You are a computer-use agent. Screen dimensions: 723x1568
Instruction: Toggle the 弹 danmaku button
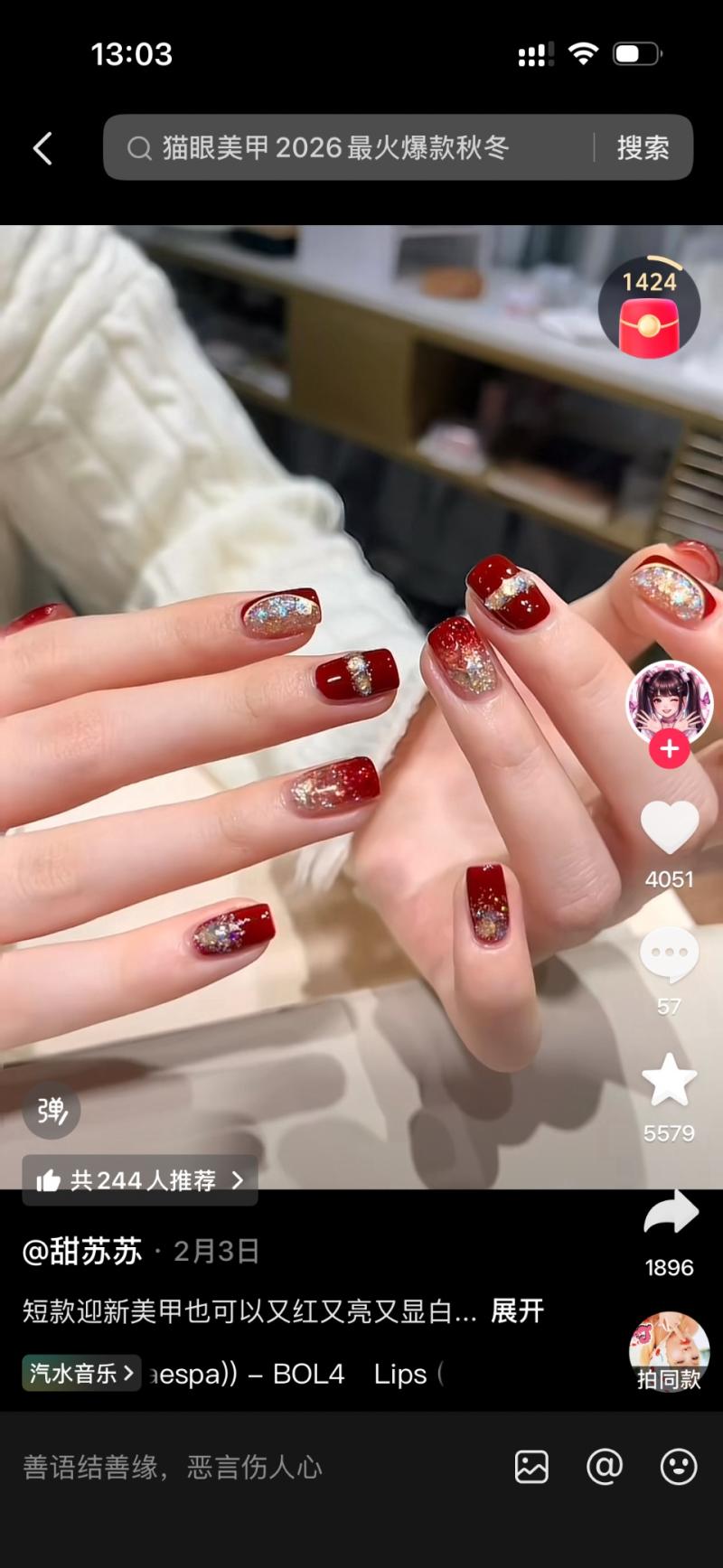(x=52, y=1110)
